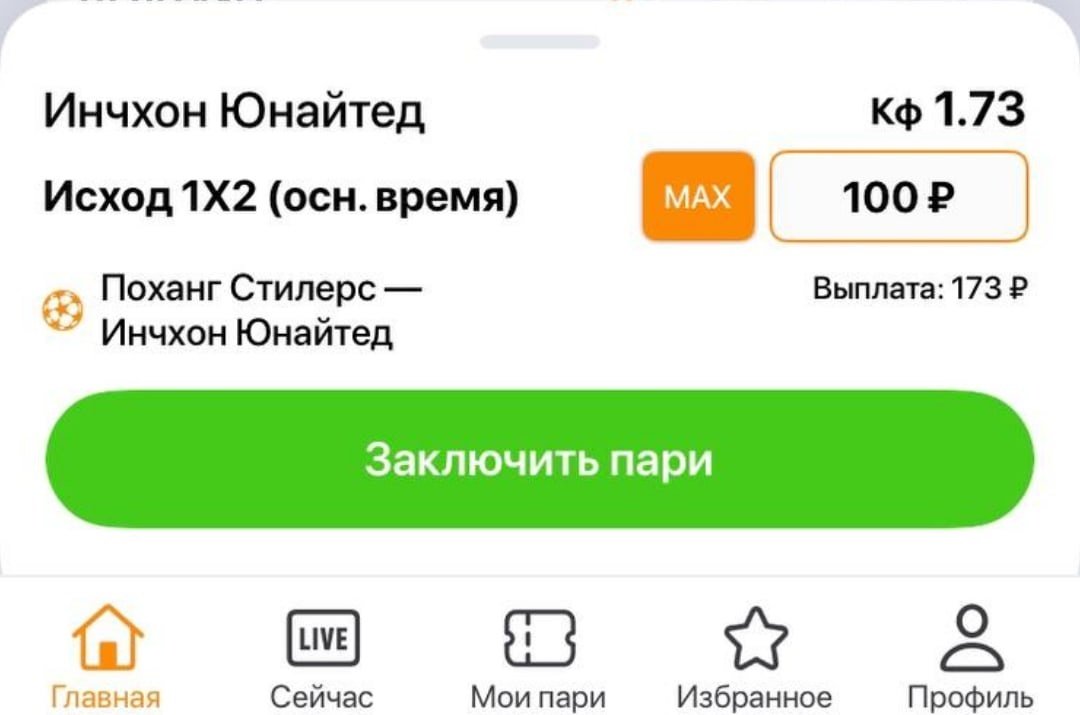1080x715 pixels.
Task: Go to the Главная tab
Action: point(106,657)
